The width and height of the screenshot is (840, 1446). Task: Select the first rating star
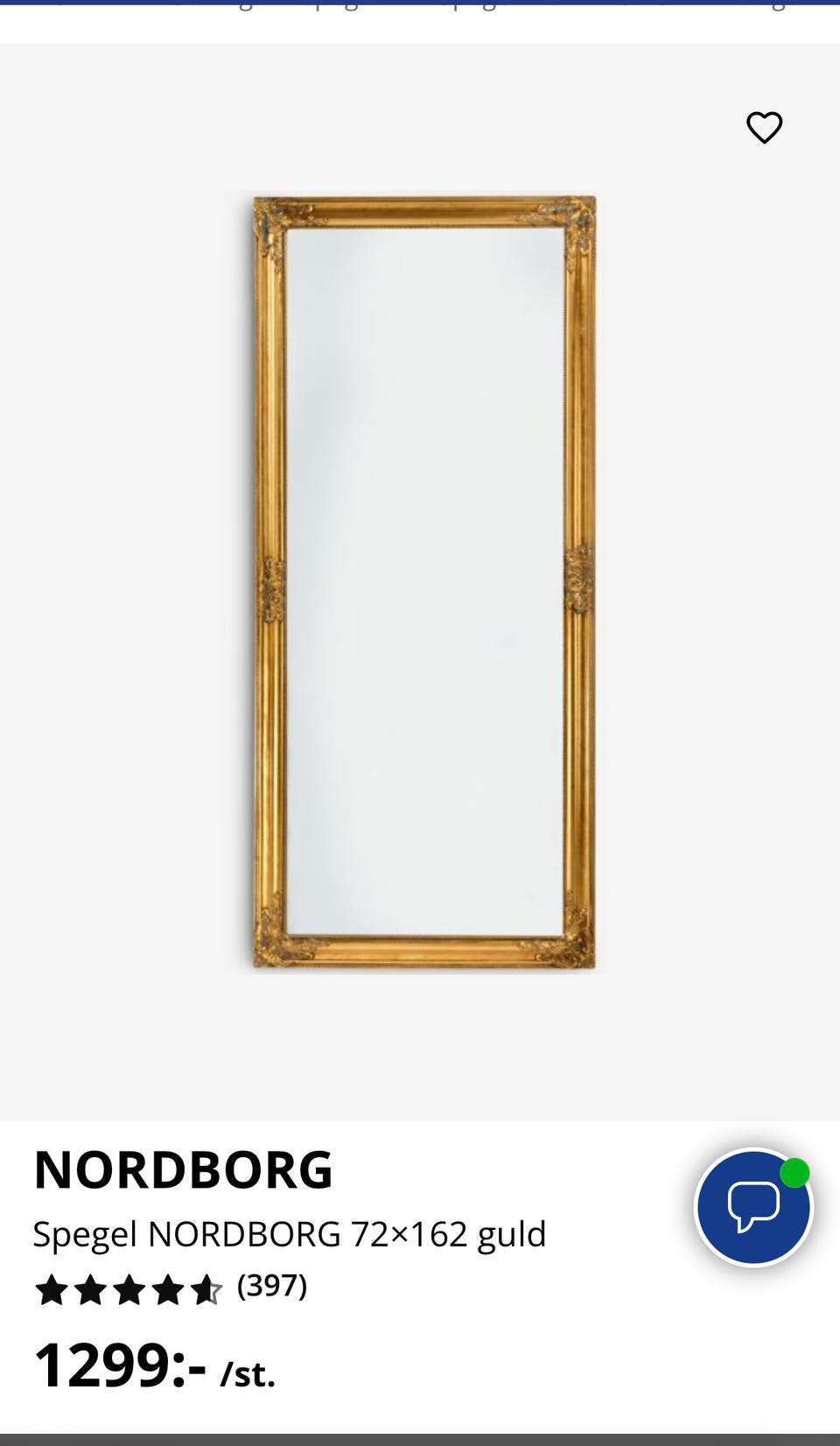click(51, 1289)
